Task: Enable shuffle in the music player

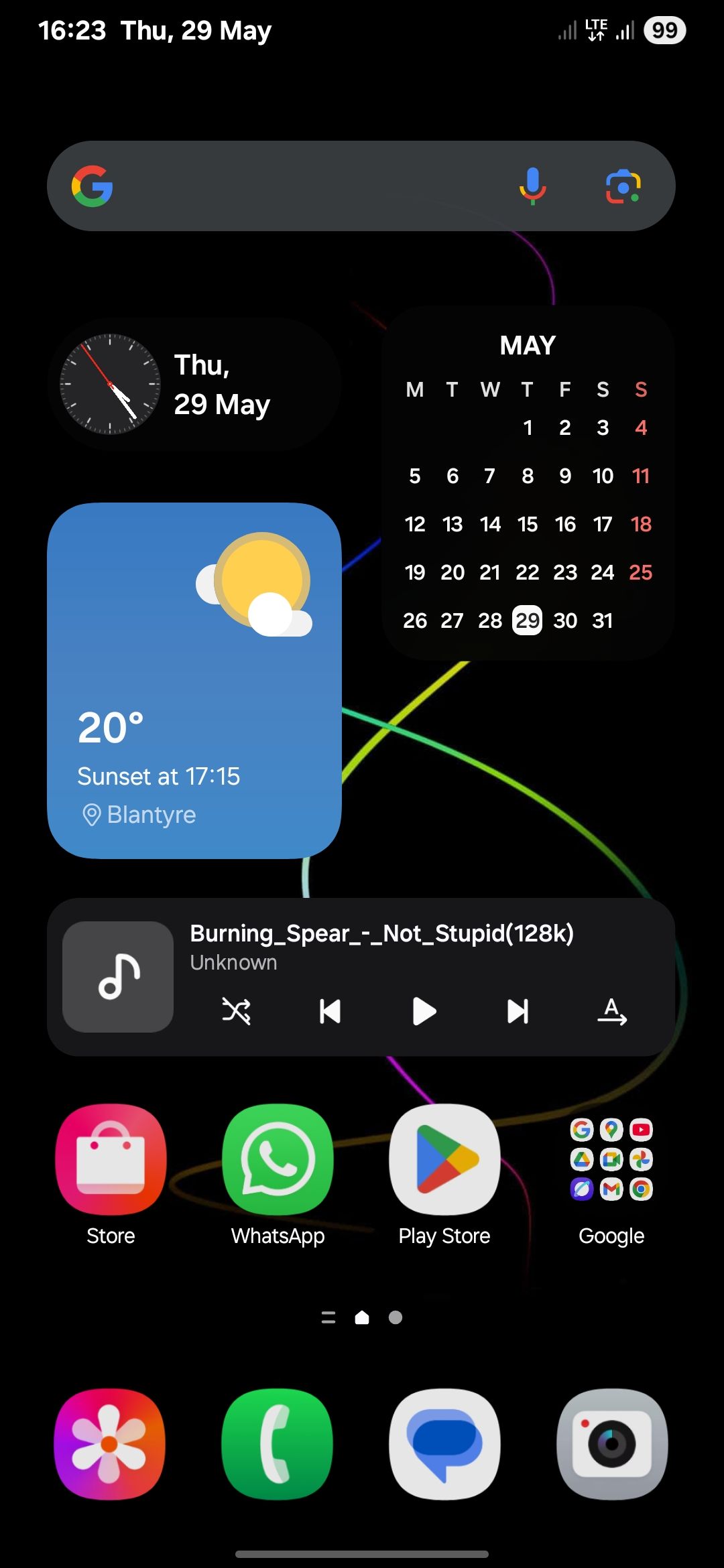Action: [x=237, y=1012]
